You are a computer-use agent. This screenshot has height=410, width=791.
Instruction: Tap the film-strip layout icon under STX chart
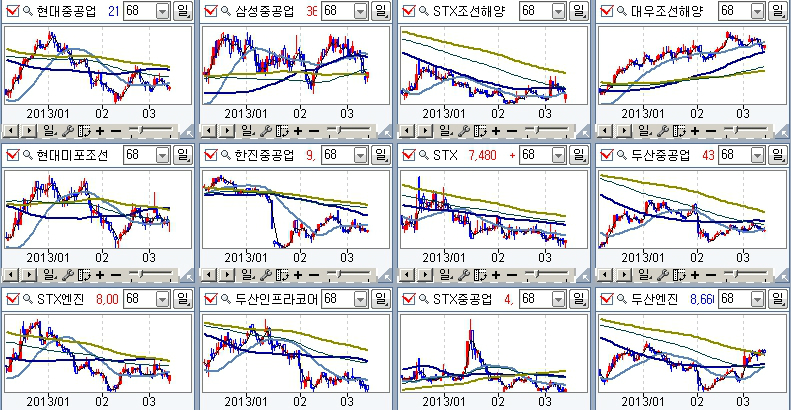pyautogui.click(x=480, y=275)
